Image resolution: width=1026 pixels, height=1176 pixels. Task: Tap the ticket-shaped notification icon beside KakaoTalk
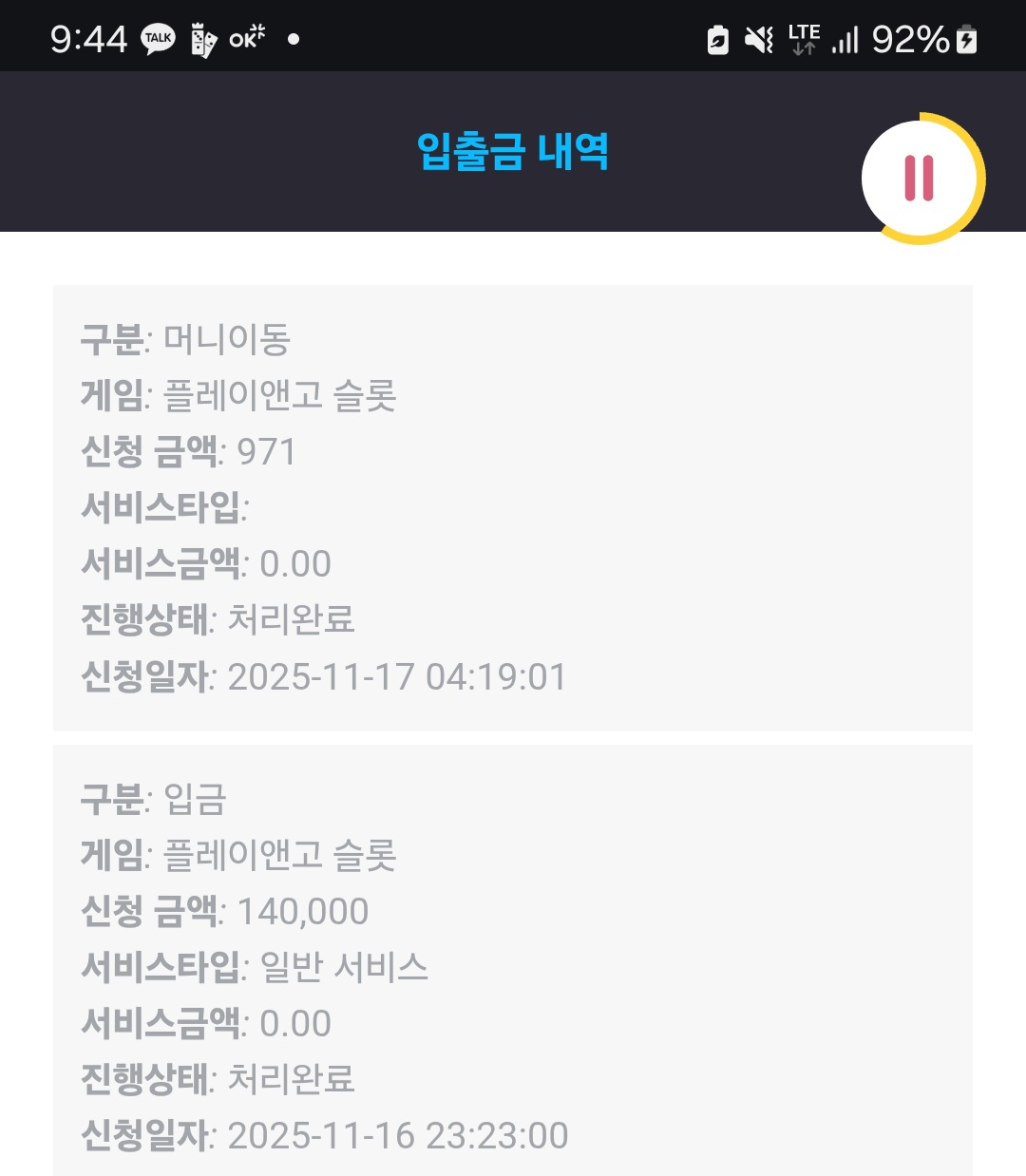pos(202,36)
